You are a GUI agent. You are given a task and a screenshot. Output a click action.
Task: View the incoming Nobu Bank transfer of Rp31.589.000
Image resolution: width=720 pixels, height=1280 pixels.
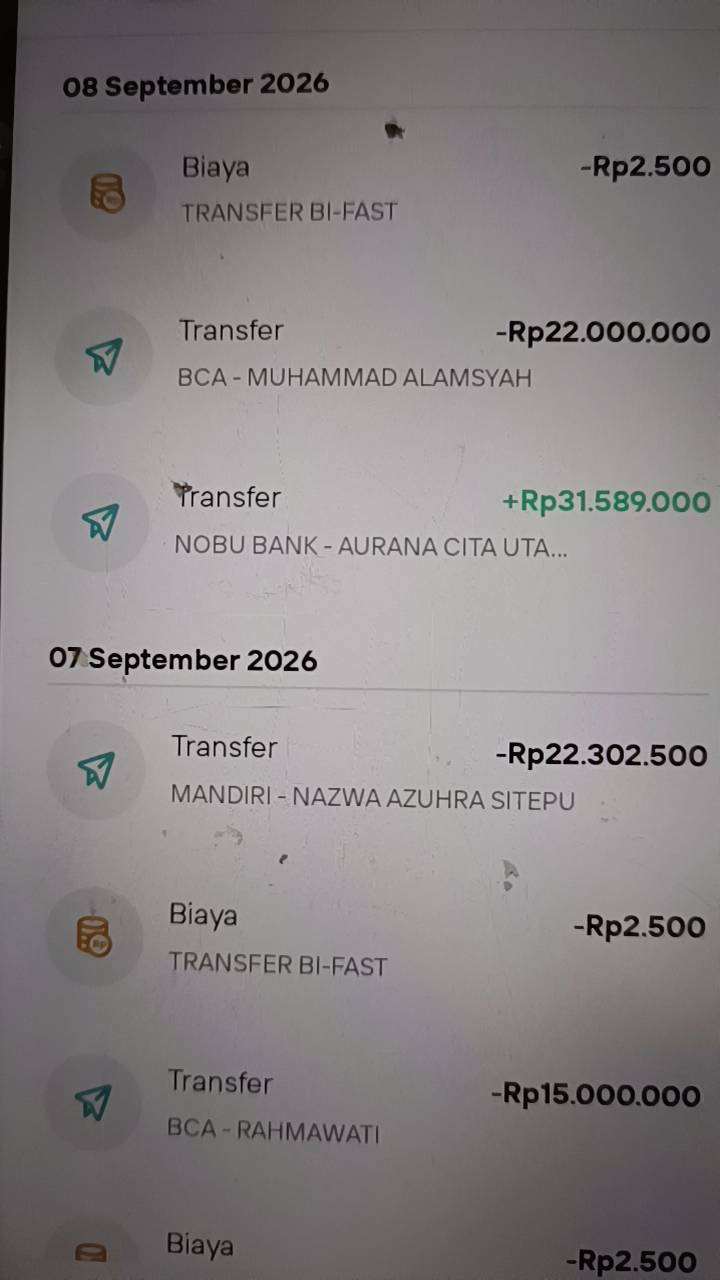(384, 521)
